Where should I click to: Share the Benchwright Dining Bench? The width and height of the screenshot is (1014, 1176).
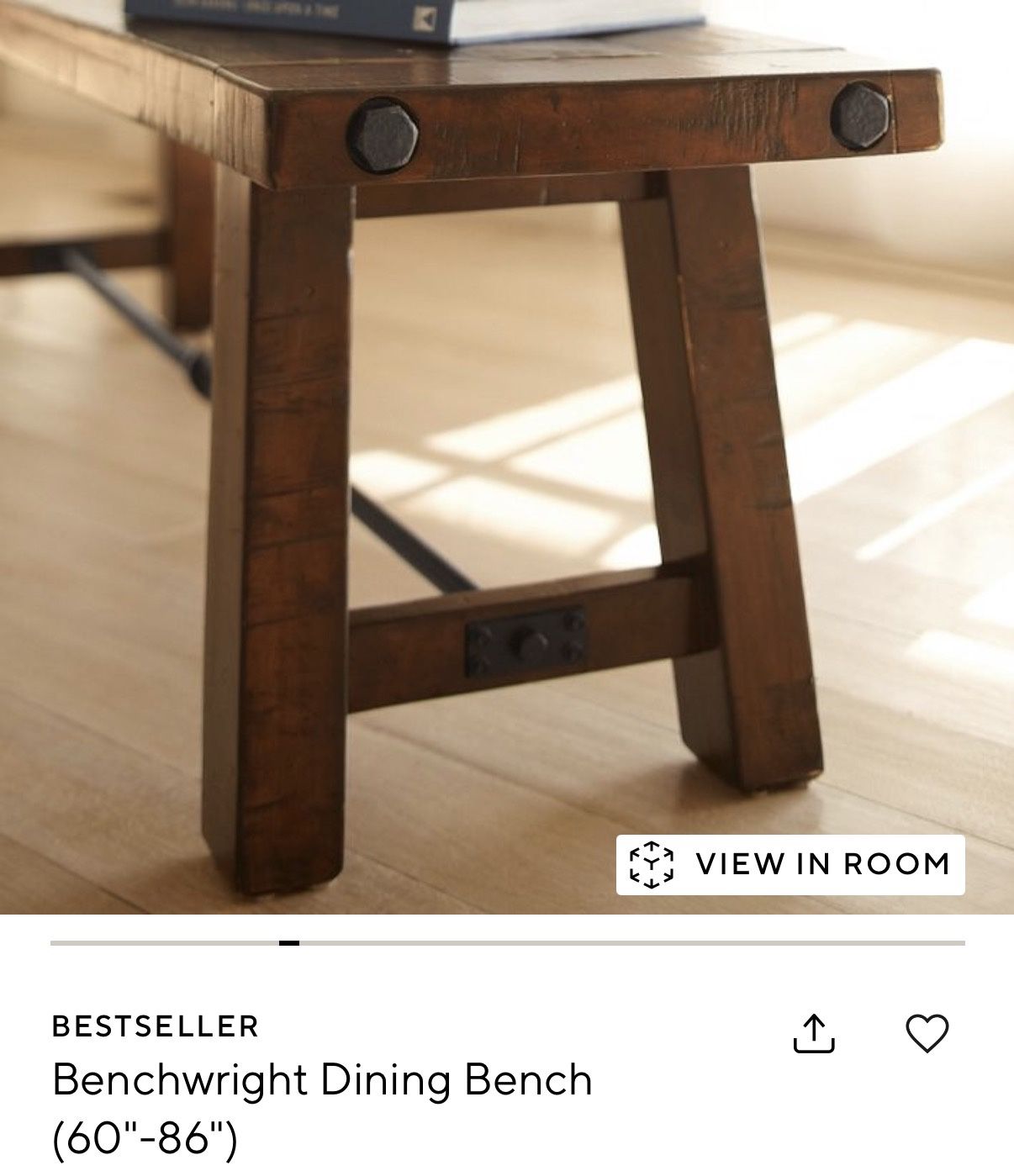(814, 1033)
